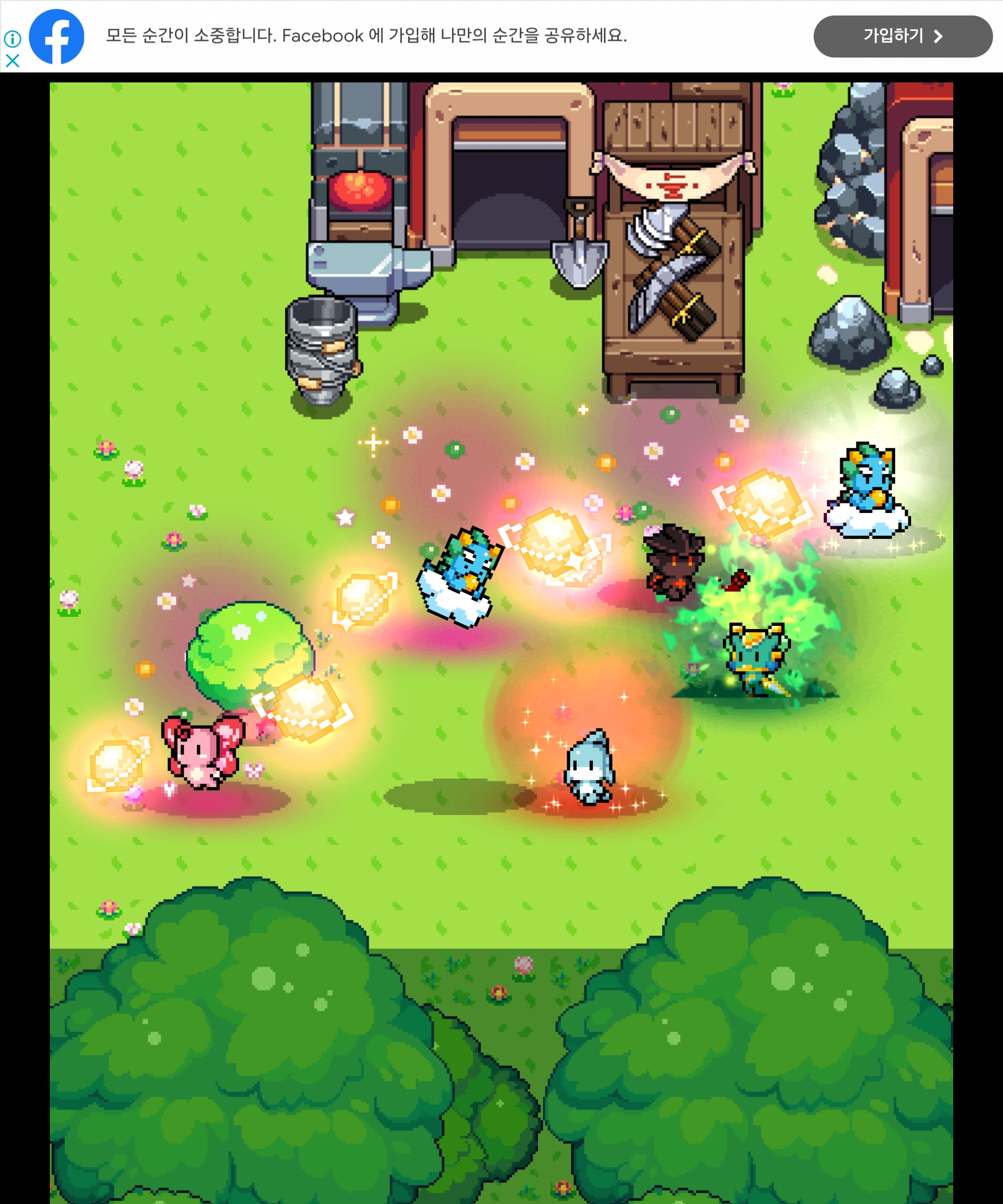1003x1204 pixels.
Task: Tap the 가입하기 button in the Facebook ad
Action: click(x=902, y=36)
